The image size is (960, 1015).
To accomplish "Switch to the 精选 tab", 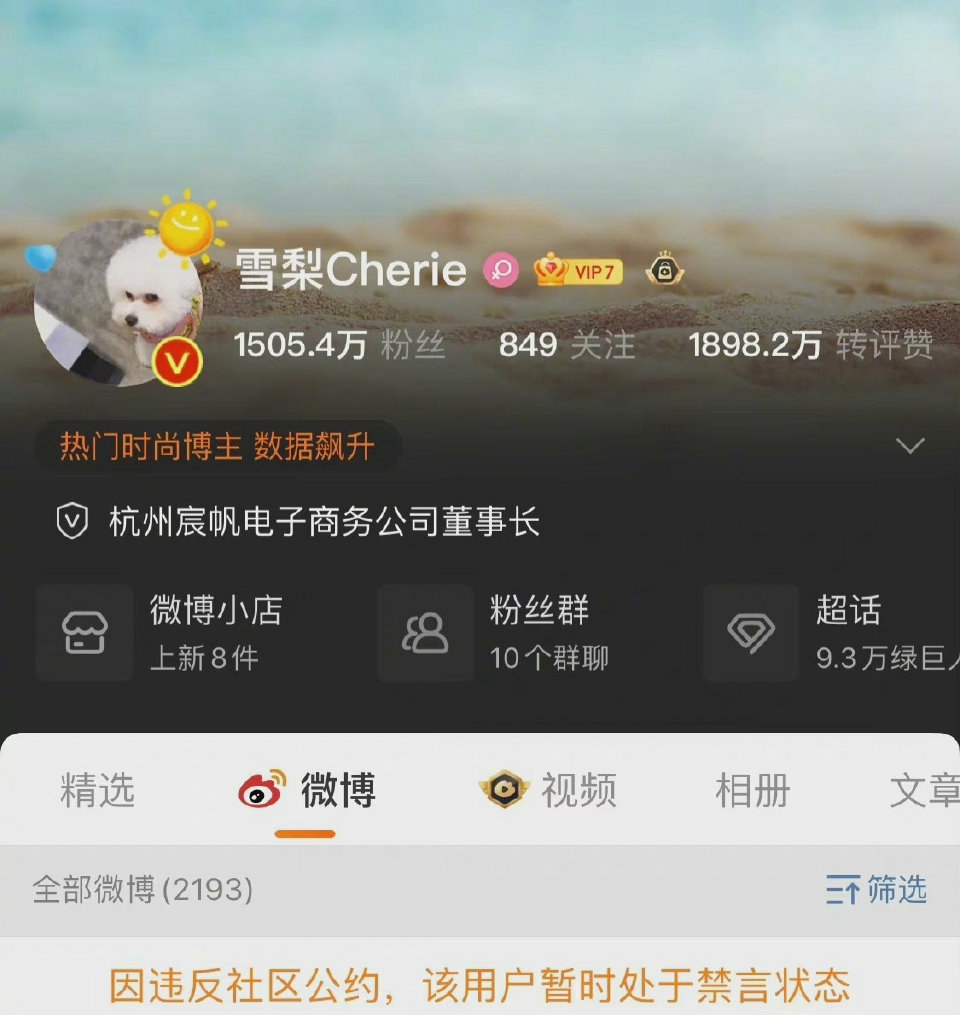I will [x=97, y=790].
